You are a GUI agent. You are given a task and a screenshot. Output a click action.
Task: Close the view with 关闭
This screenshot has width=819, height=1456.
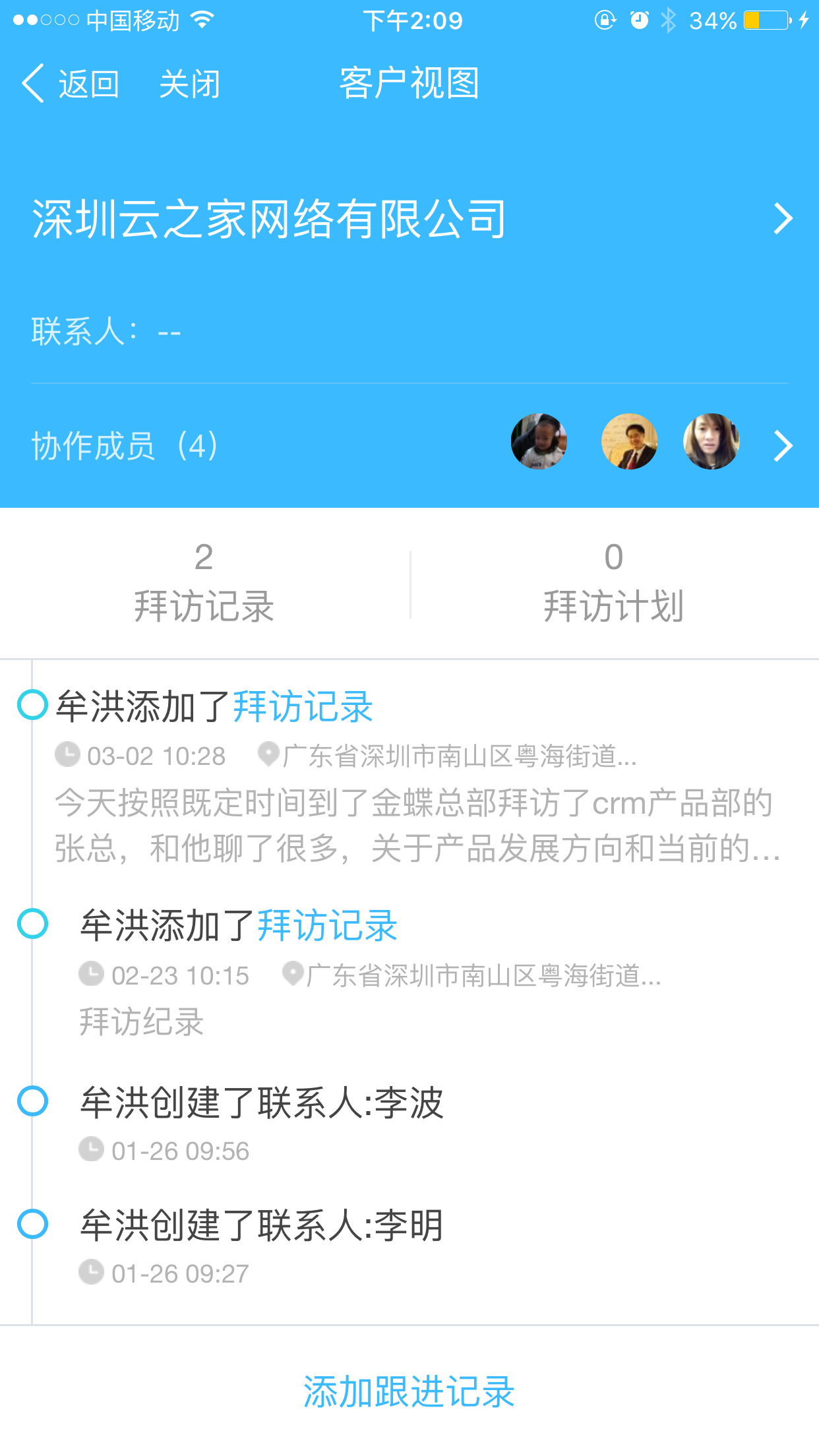(x=189, y=84)
